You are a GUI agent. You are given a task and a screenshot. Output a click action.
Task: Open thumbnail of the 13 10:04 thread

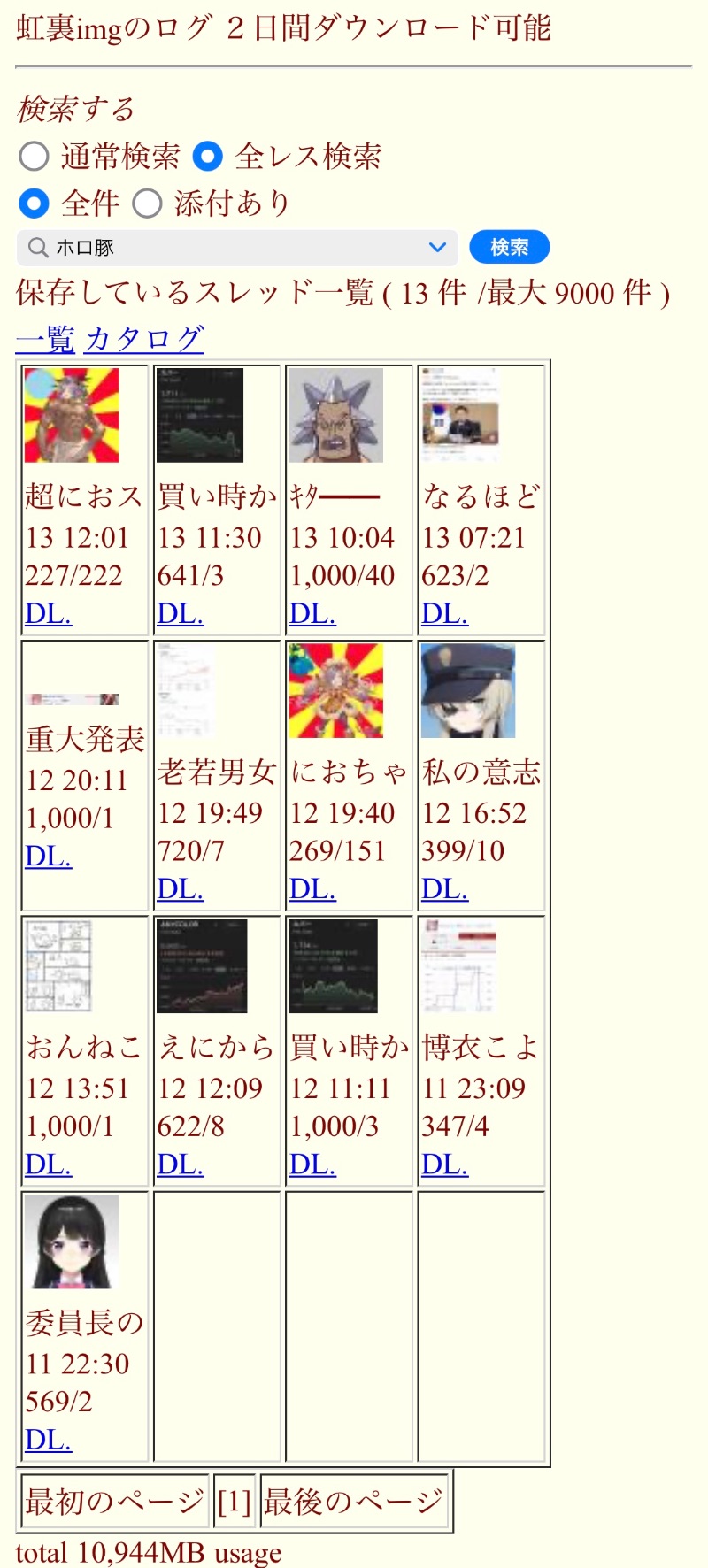click(x=336, y=416)
